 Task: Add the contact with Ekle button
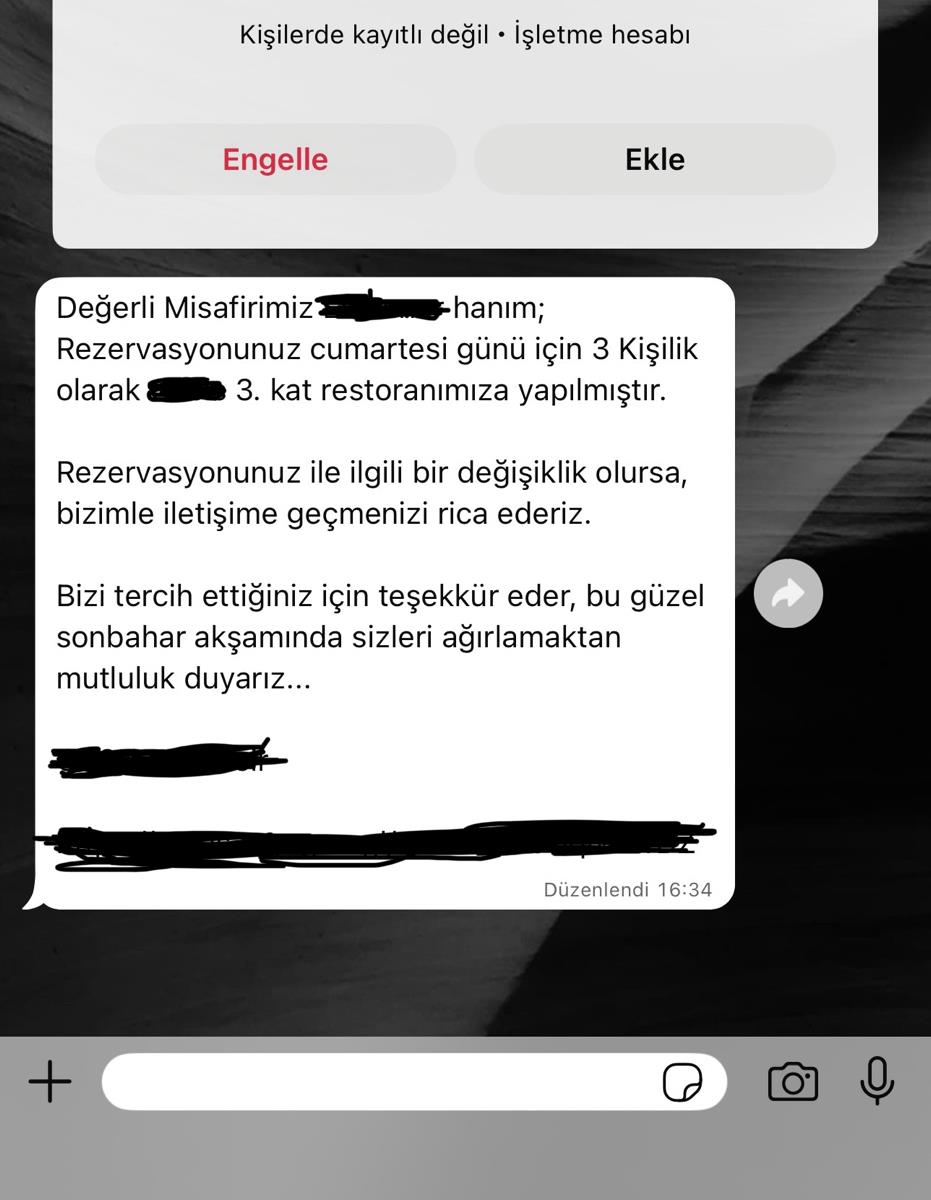tap(655, 160)
